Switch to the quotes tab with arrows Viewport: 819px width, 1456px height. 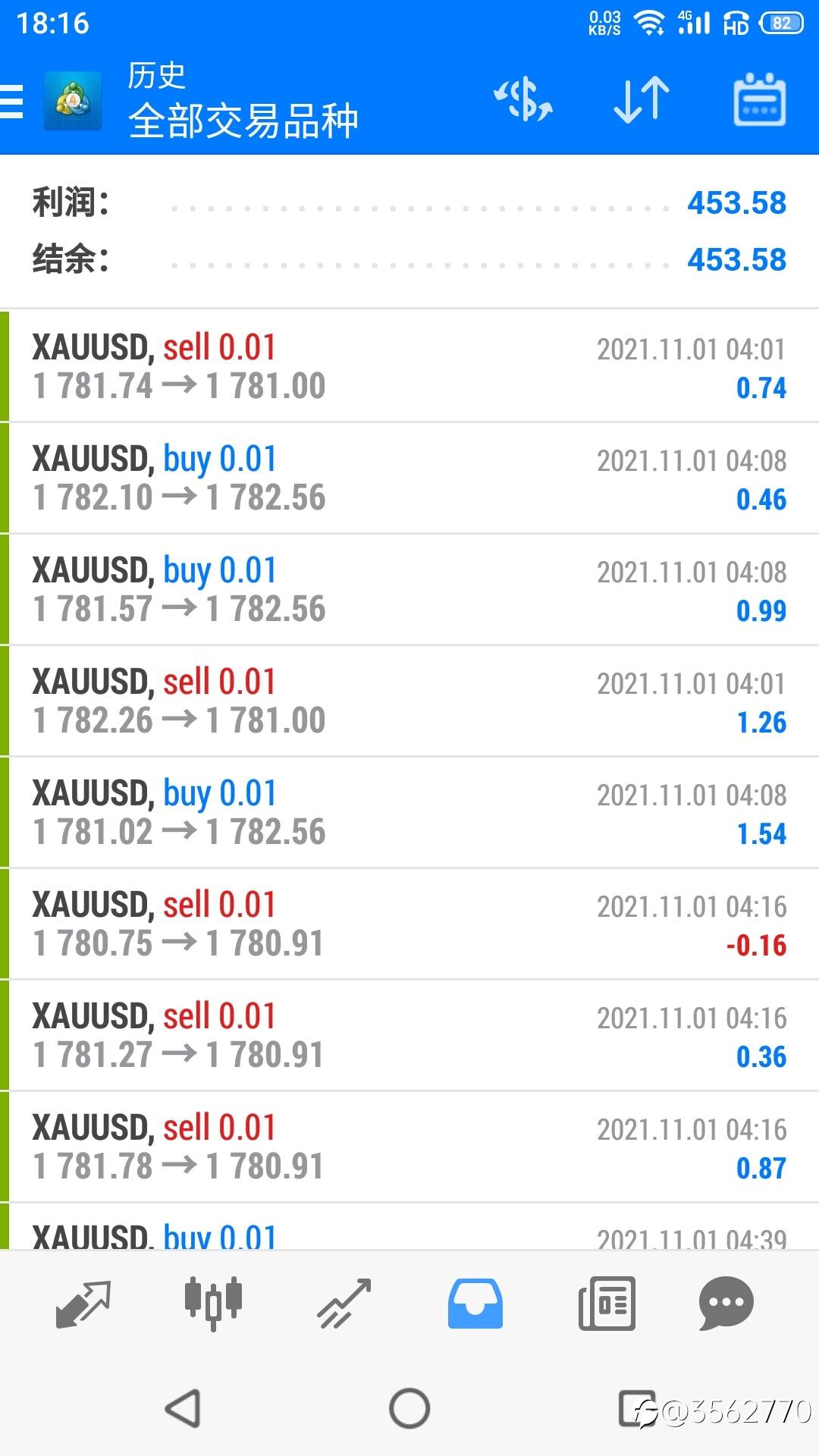coord(83,1304)
